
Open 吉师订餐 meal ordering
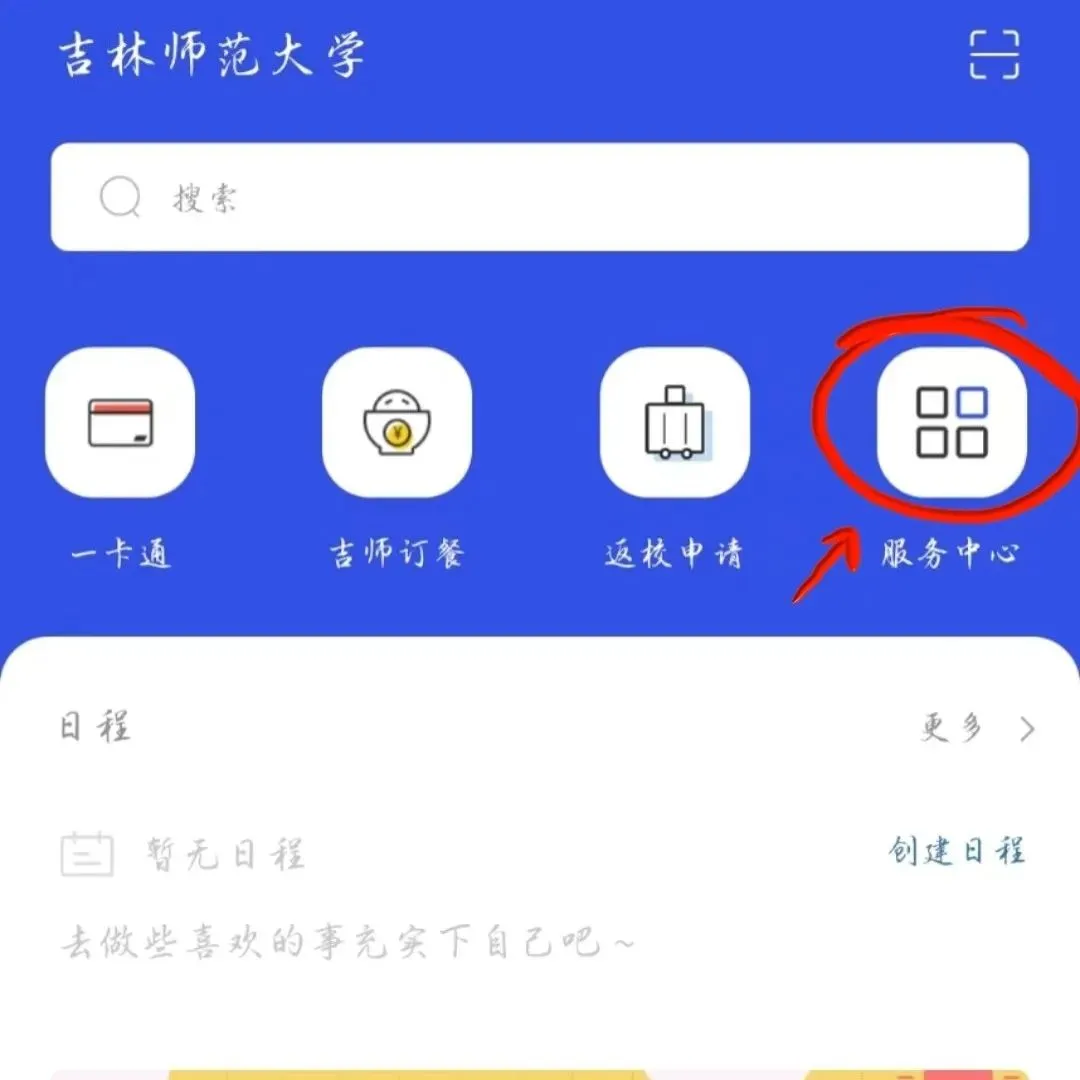coord(397,422)
